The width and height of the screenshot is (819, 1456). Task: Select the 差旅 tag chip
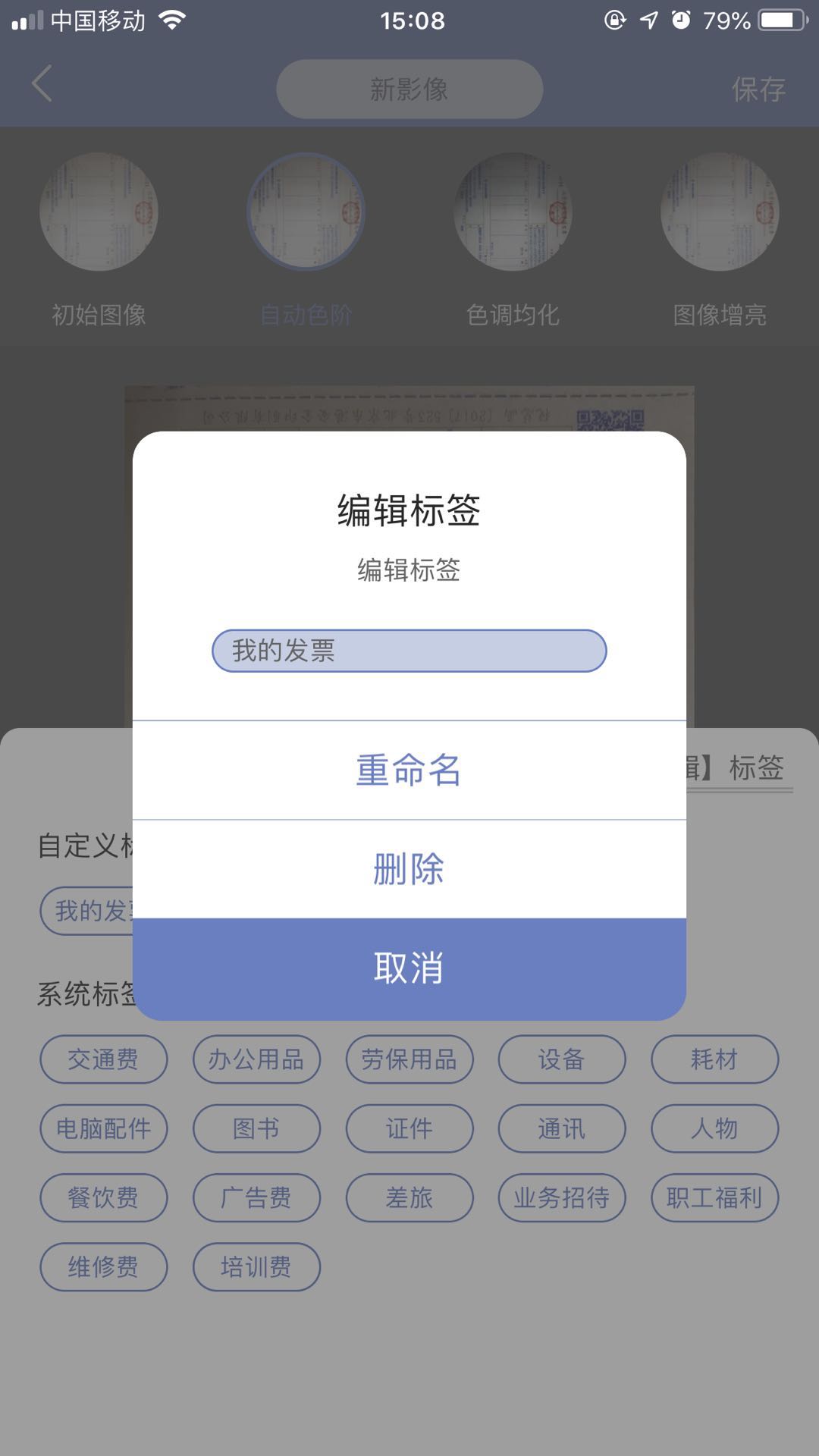coord(409,1198)
